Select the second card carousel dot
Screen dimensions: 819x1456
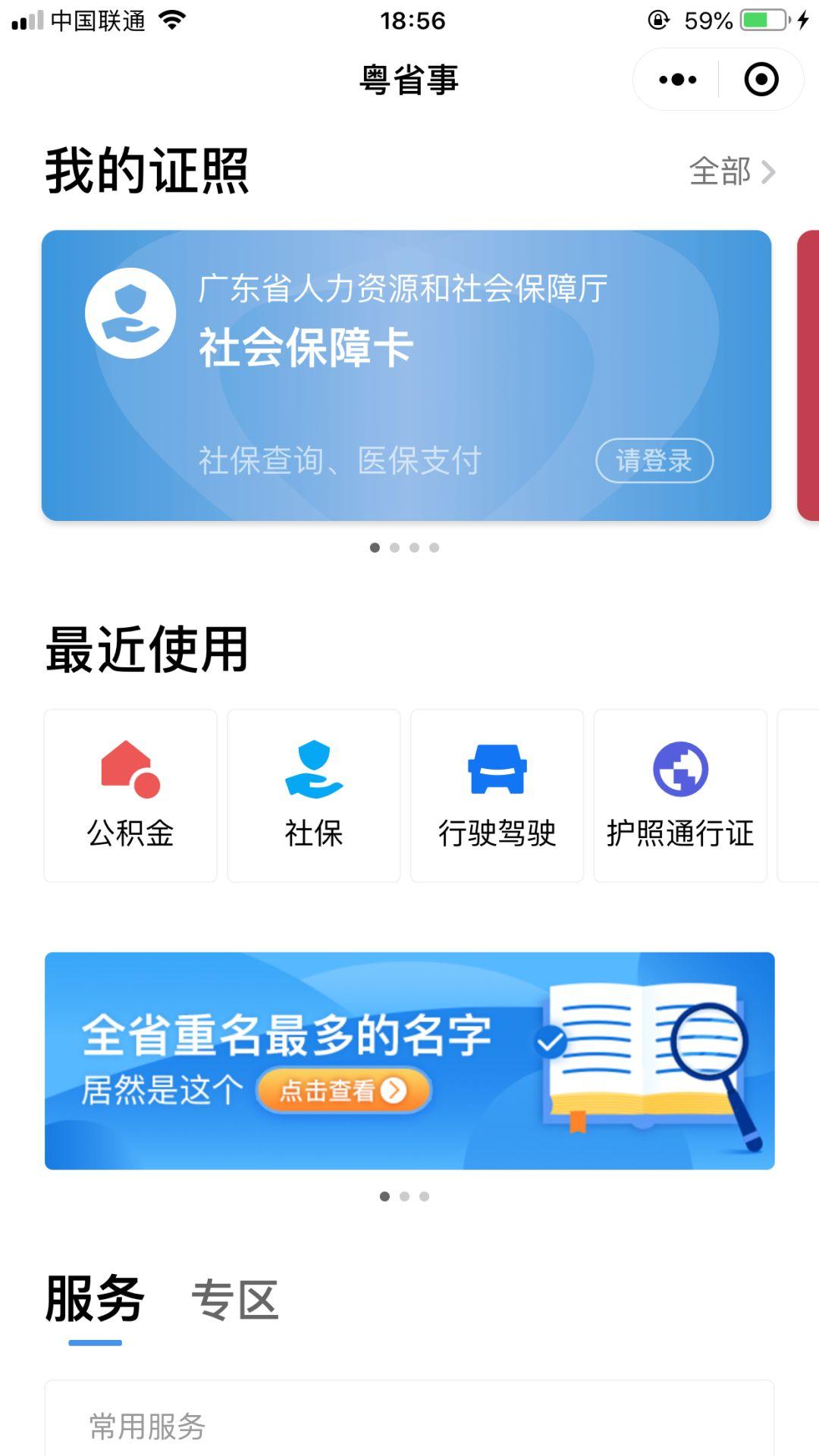pyautogui.click(x=395, y=548)
